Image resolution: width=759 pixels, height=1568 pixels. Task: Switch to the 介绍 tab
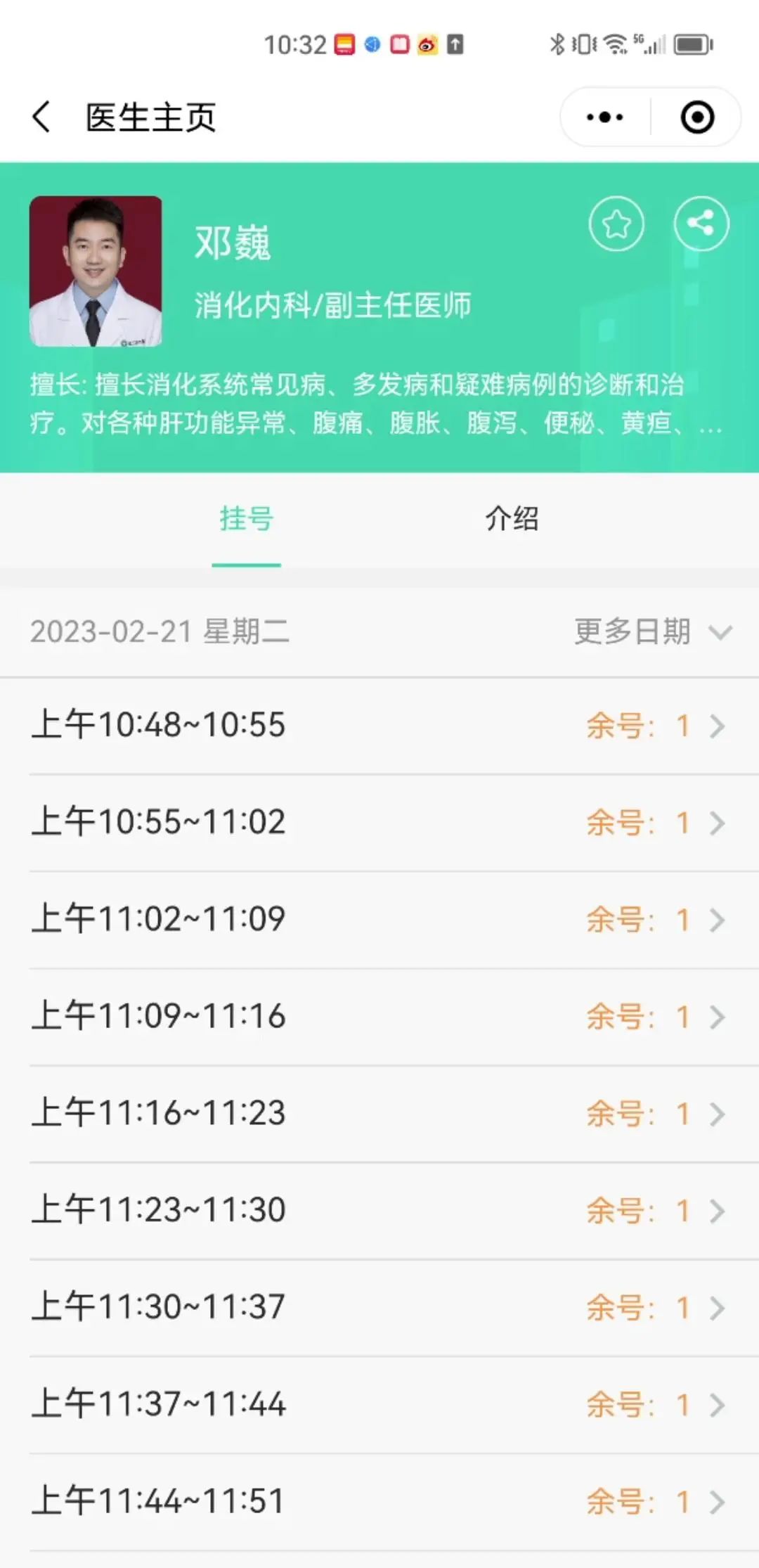[512, 519]
